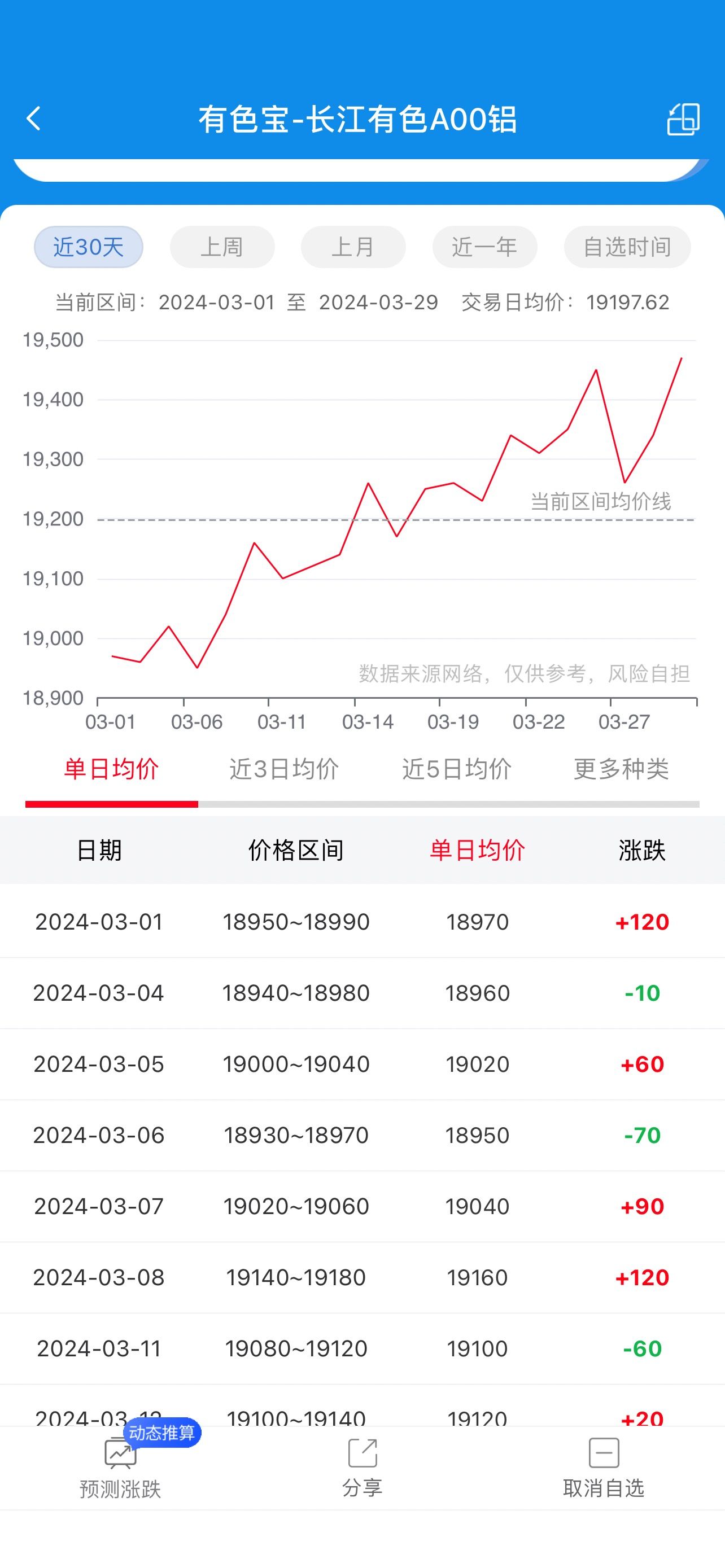Select the 单日均价 tab
The width and height of the screenshot is (725, 1568).
pyautogui.click(x=111, y=769)
